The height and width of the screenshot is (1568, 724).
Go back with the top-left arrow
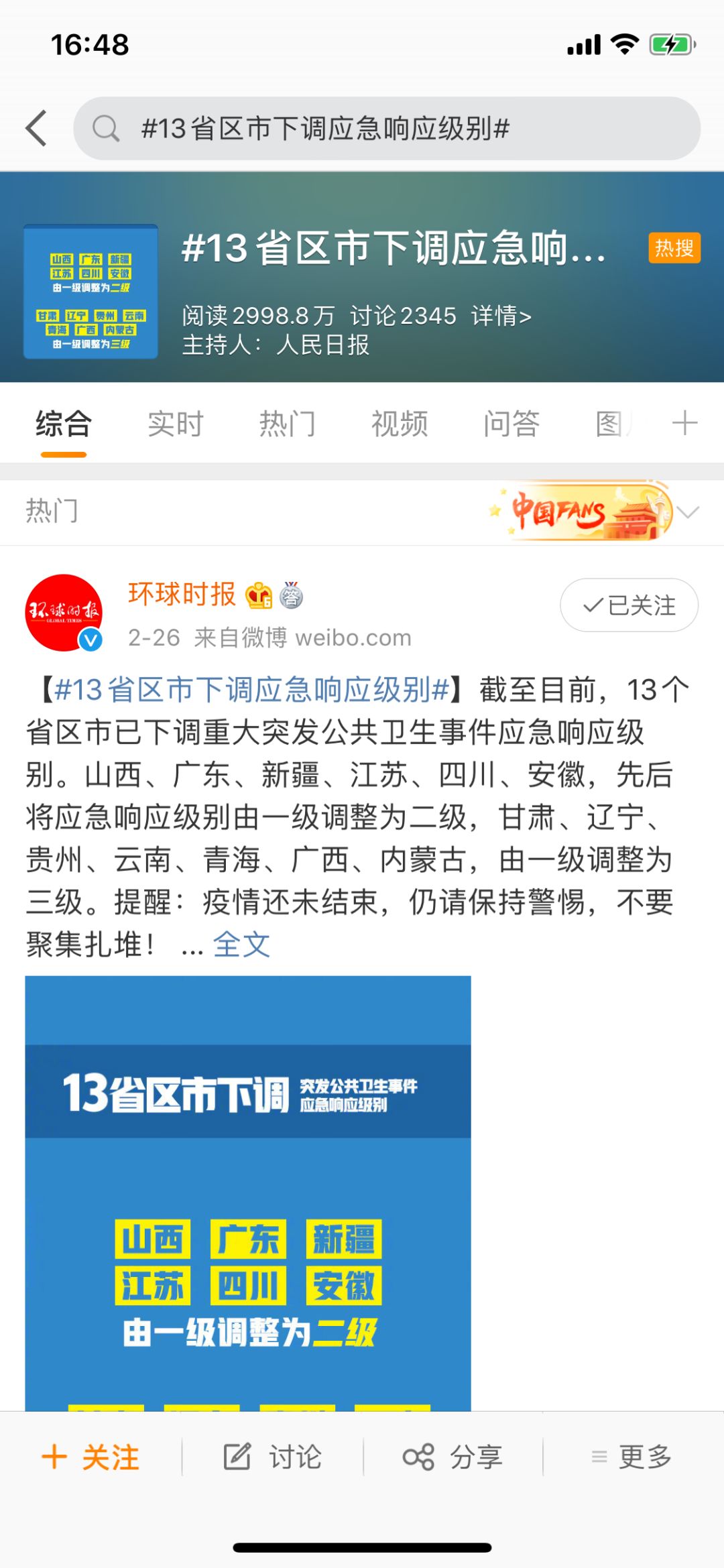tap(36, 128)
